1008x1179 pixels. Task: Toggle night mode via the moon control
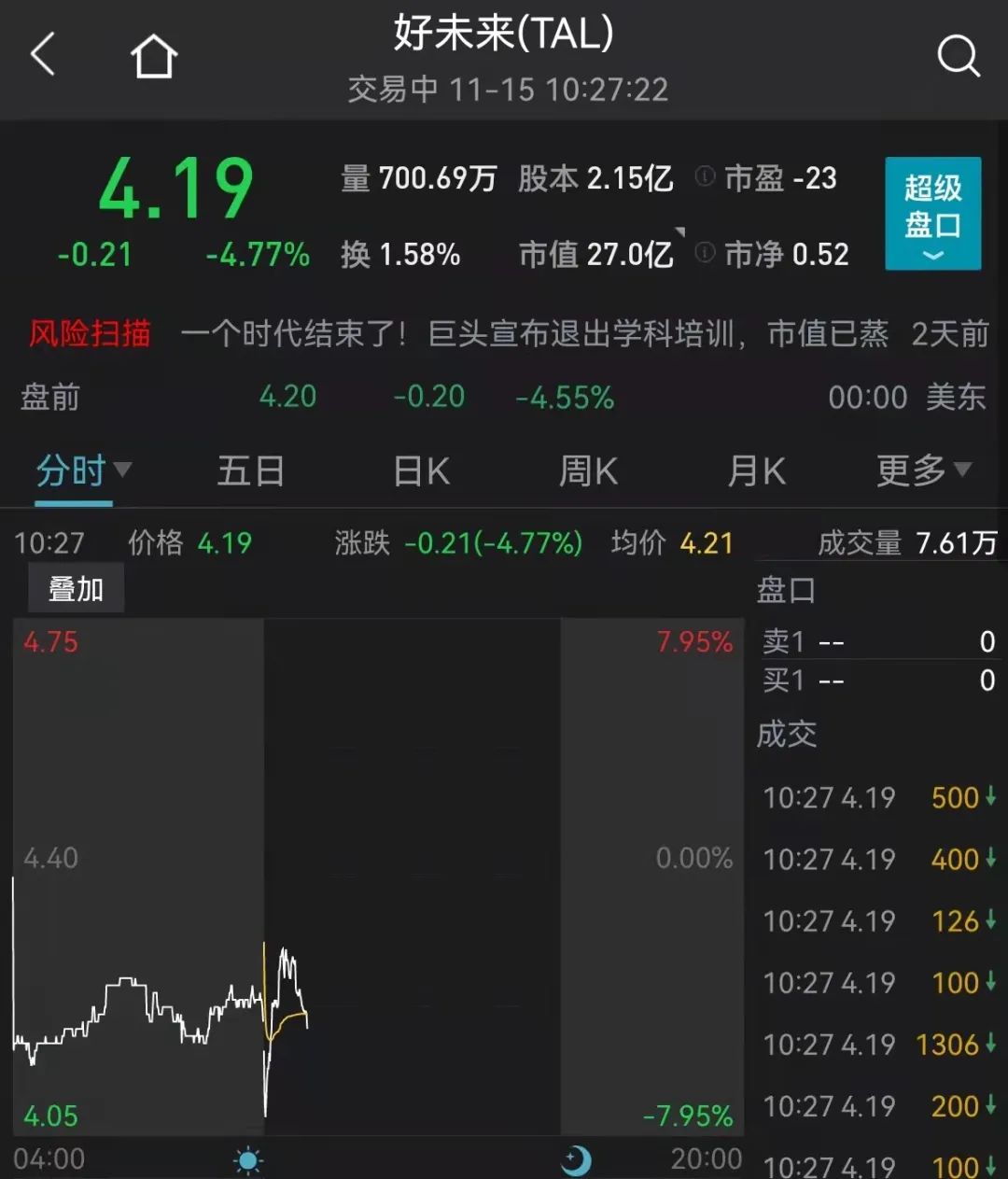coord(579,1160)
